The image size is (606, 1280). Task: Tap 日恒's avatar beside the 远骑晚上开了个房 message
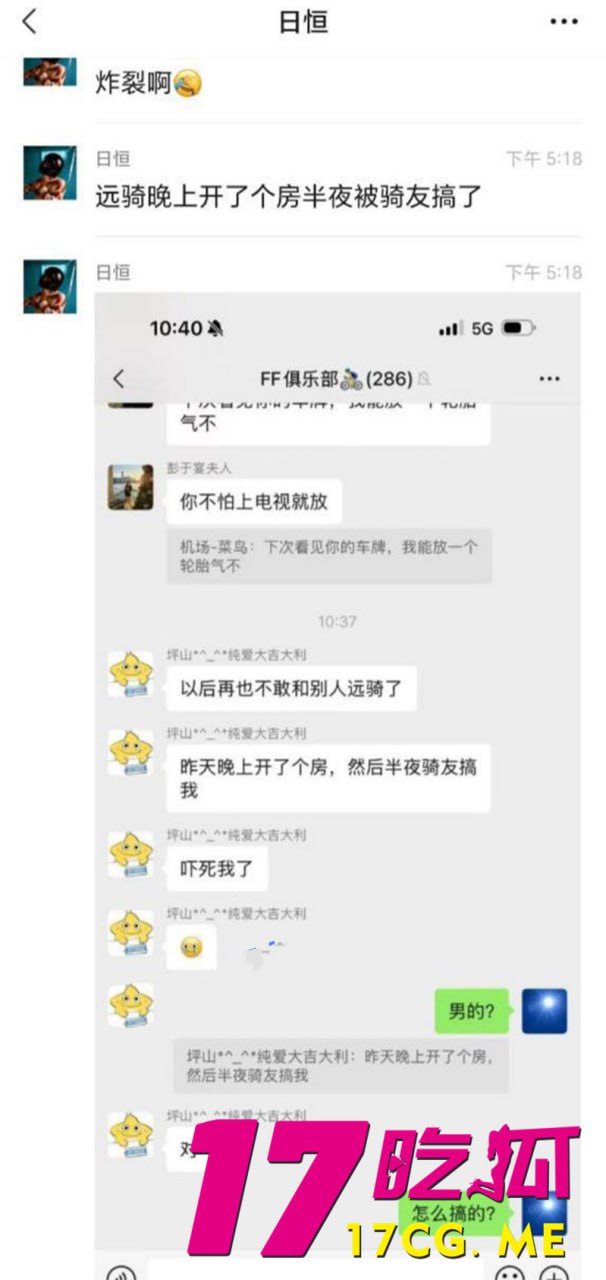click(x=50, y=173)
